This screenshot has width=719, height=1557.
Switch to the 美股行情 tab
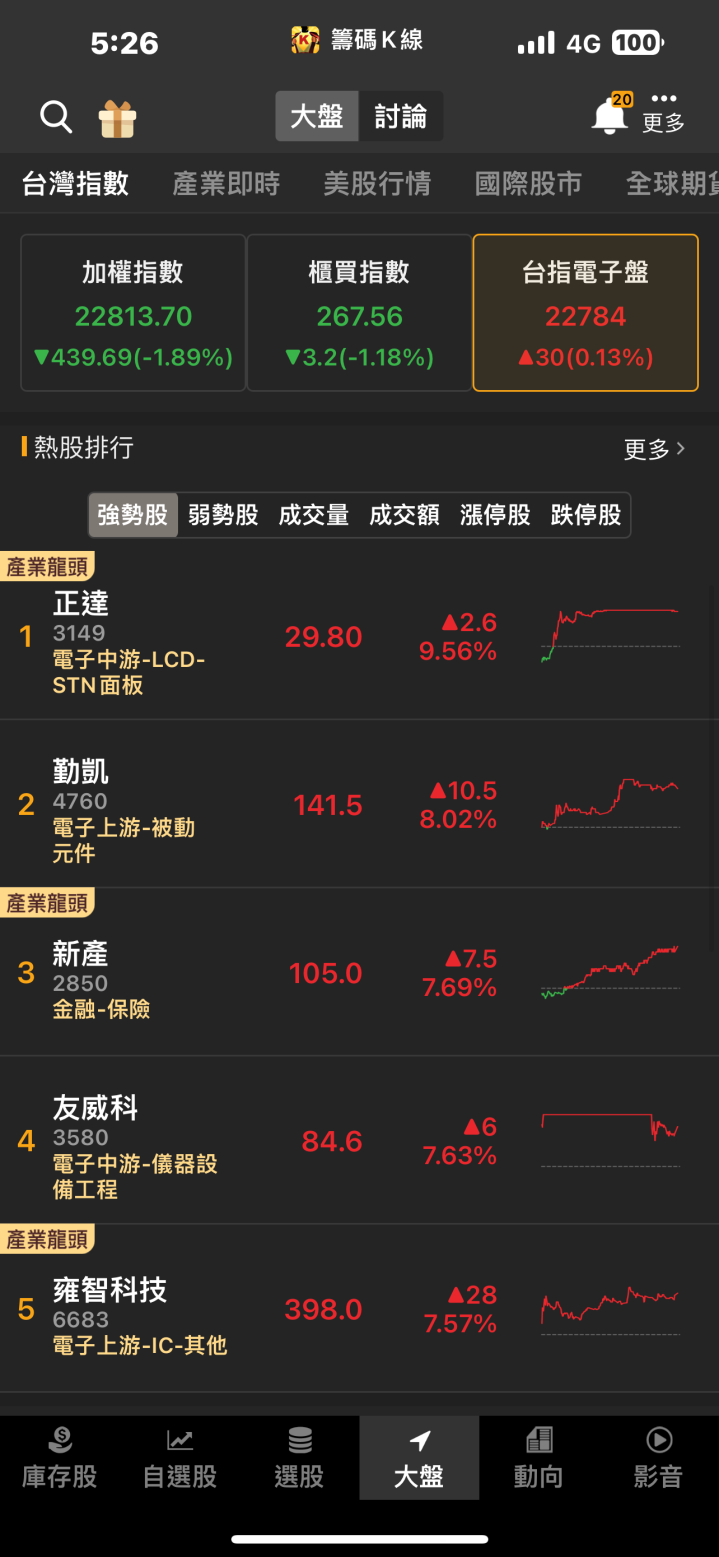pyautogui.click(x=377, y=184)
